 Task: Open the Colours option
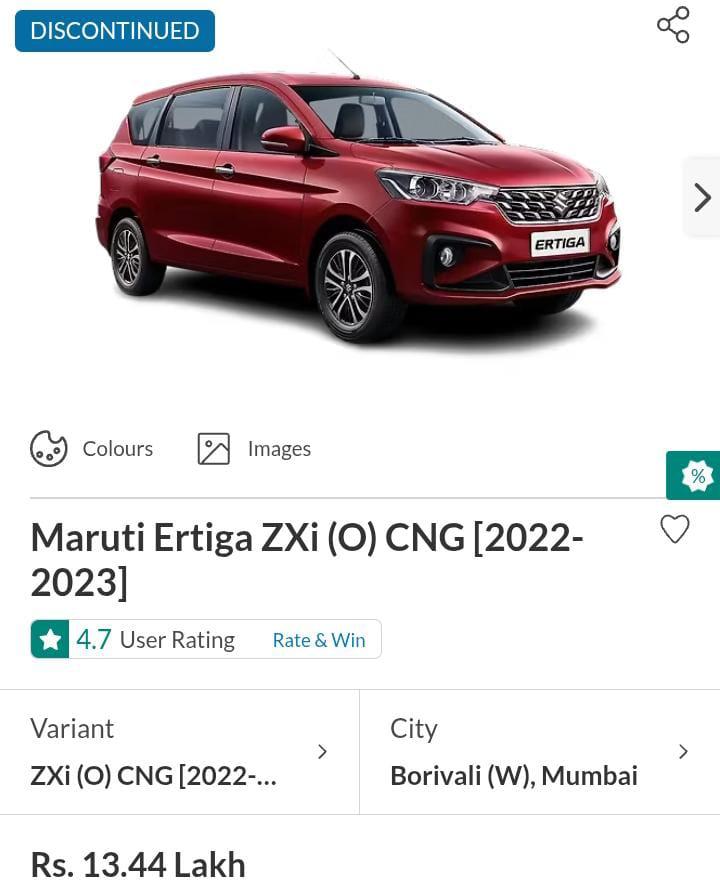(x=92, y=449)
